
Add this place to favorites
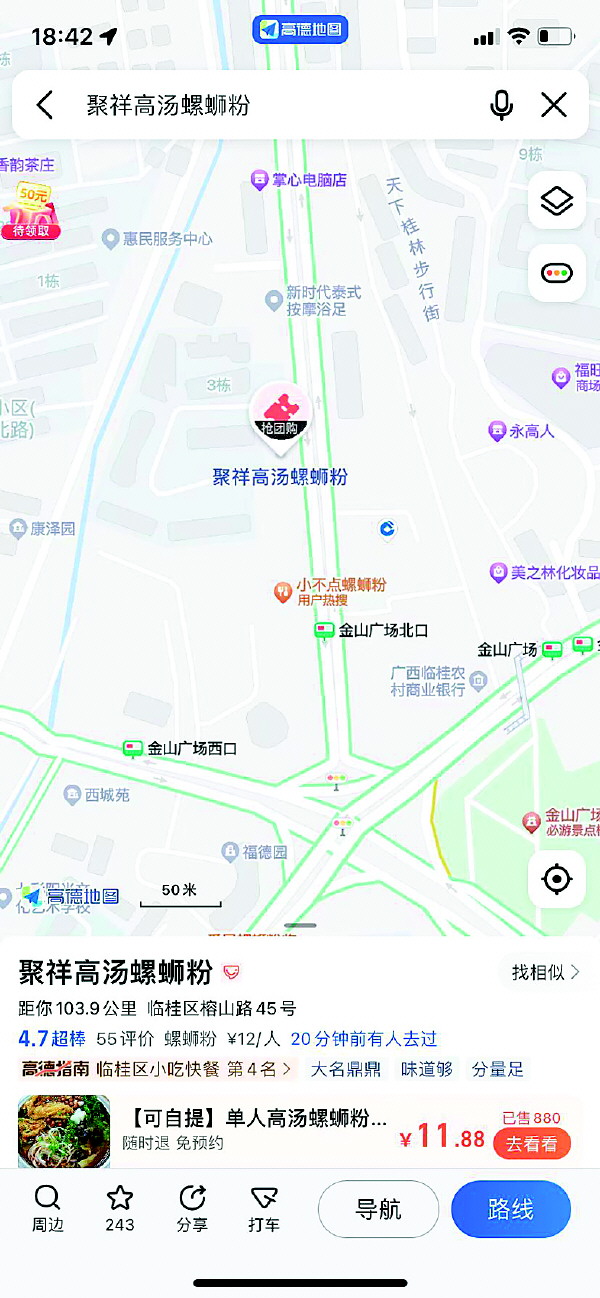pos(120,1208)
